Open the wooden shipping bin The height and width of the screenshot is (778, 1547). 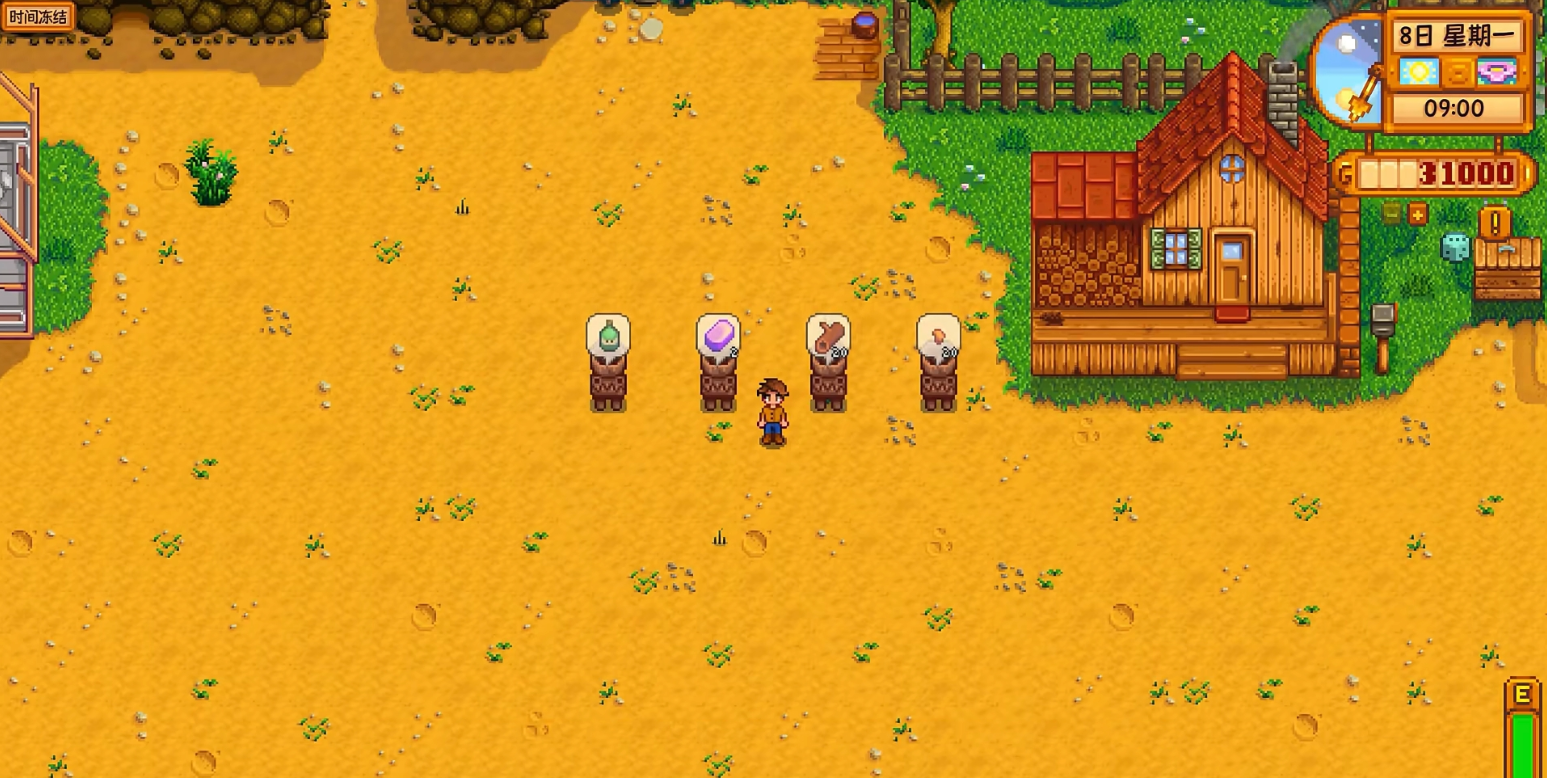click(1507, 270)
